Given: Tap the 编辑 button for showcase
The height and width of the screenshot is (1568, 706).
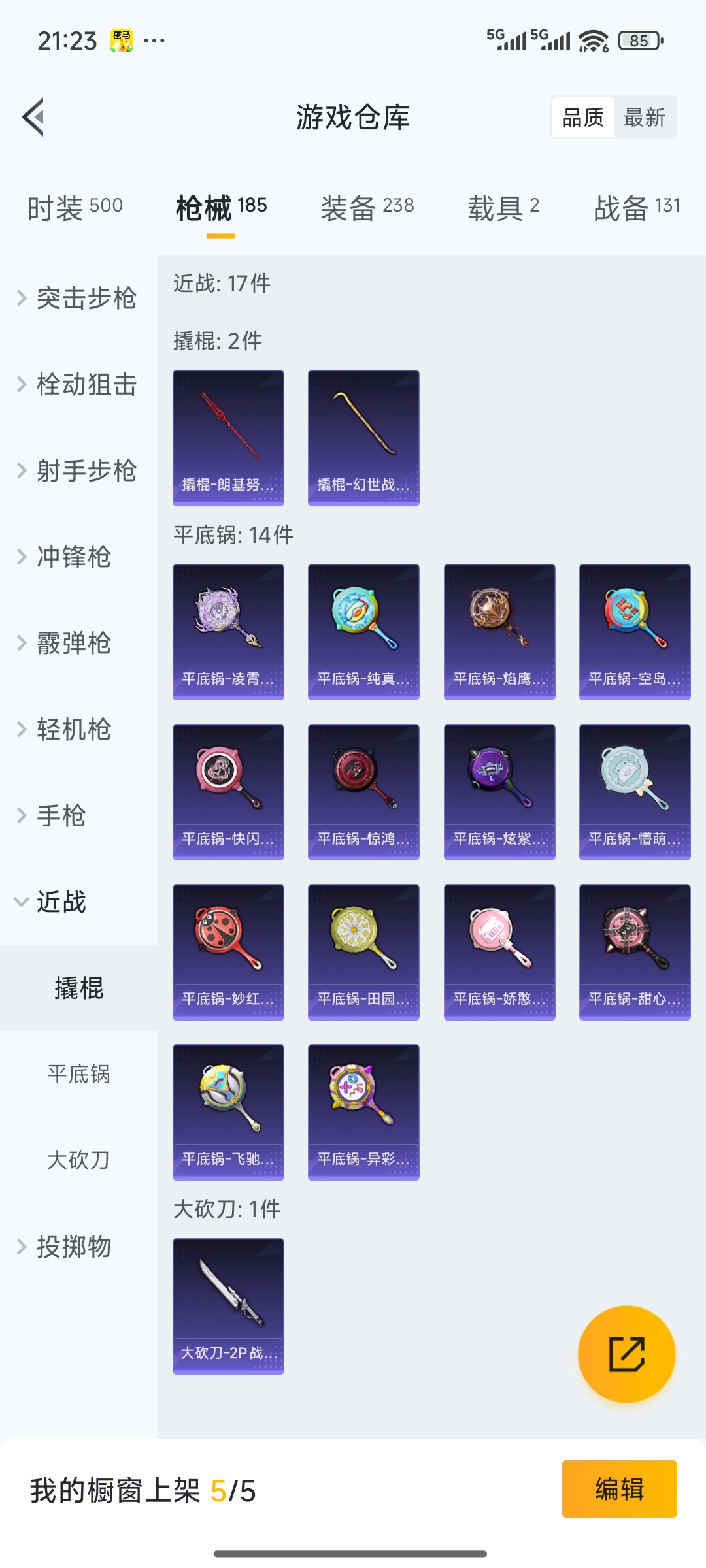Looking at the screenshot, I should (619, 1489).
